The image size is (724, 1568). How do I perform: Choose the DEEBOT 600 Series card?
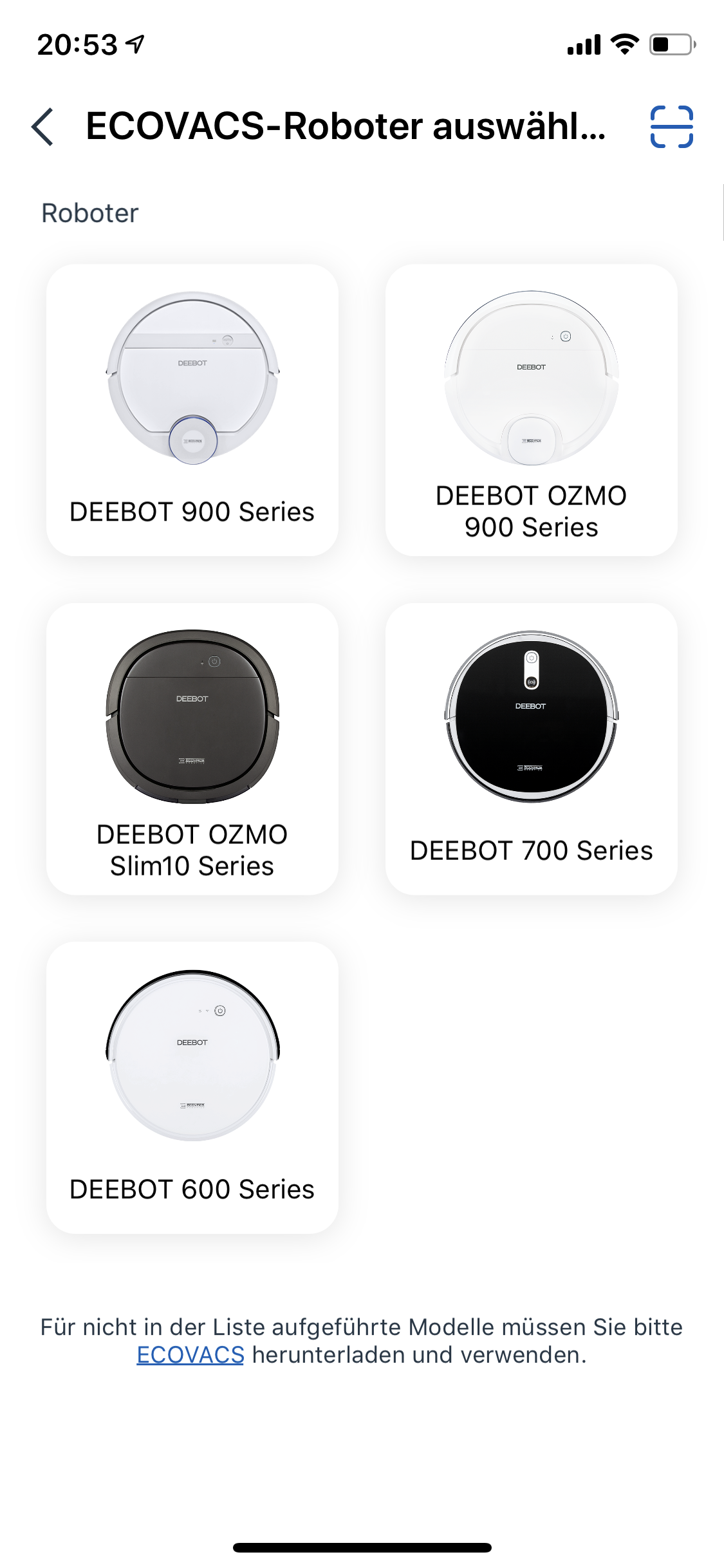192,1087
